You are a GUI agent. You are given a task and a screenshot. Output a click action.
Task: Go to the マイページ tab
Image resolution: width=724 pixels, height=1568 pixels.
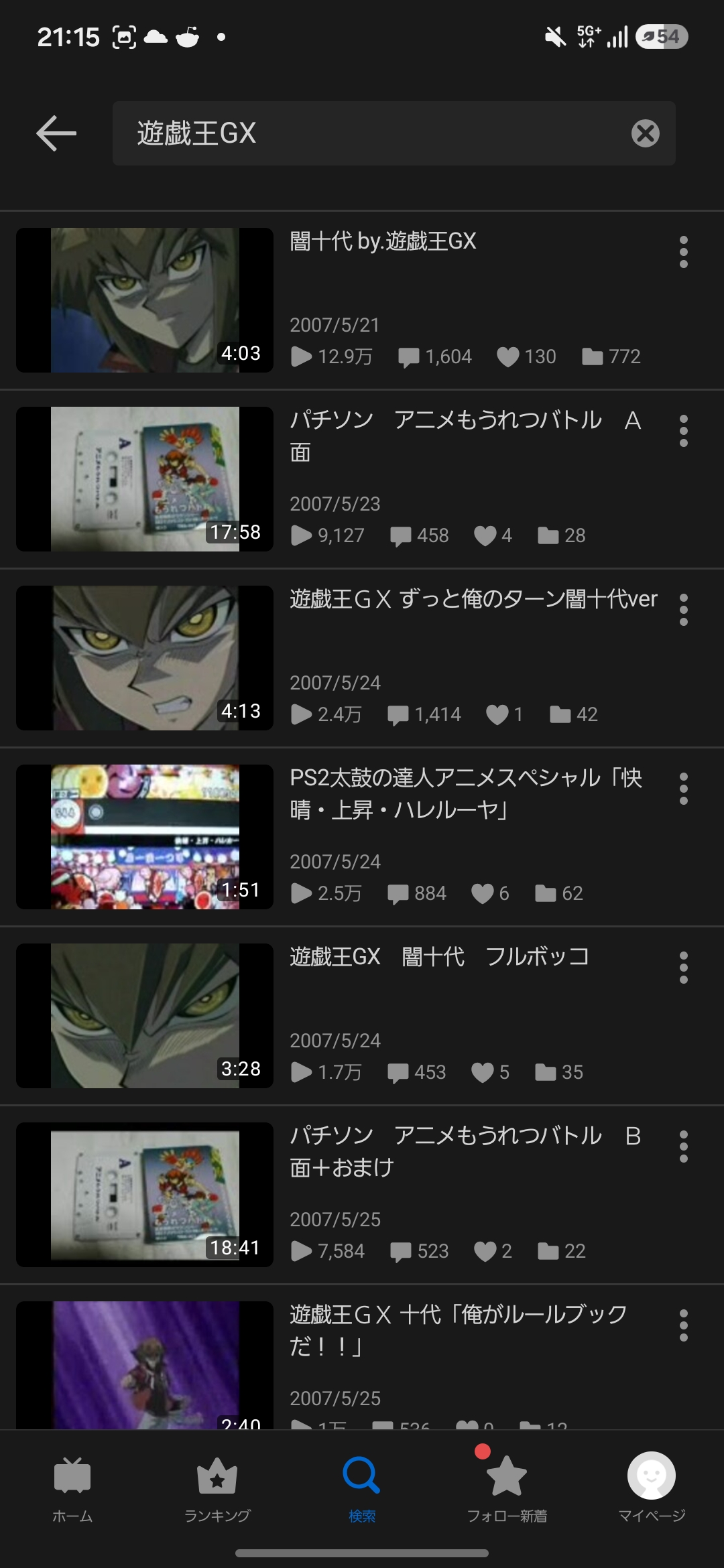[652, 1489]
